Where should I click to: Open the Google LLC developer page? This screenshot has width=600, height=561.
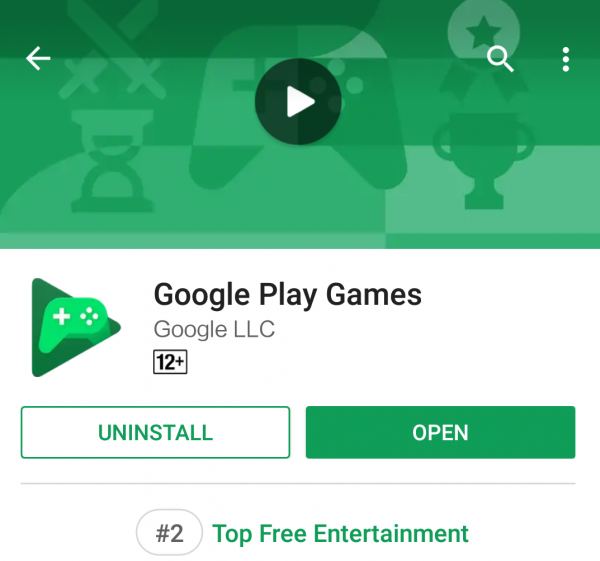pos(214,329)
